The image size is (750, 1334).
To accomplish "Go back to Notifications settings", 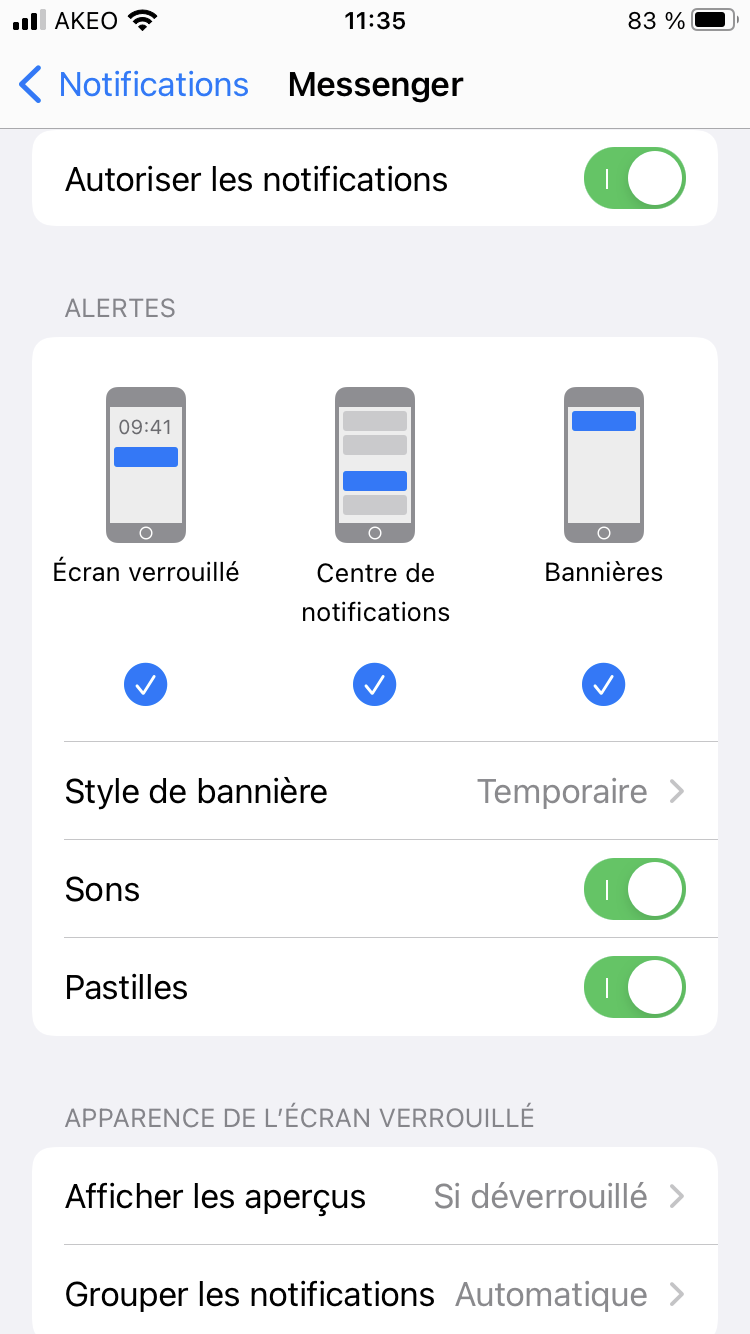I will click(135, 85).
